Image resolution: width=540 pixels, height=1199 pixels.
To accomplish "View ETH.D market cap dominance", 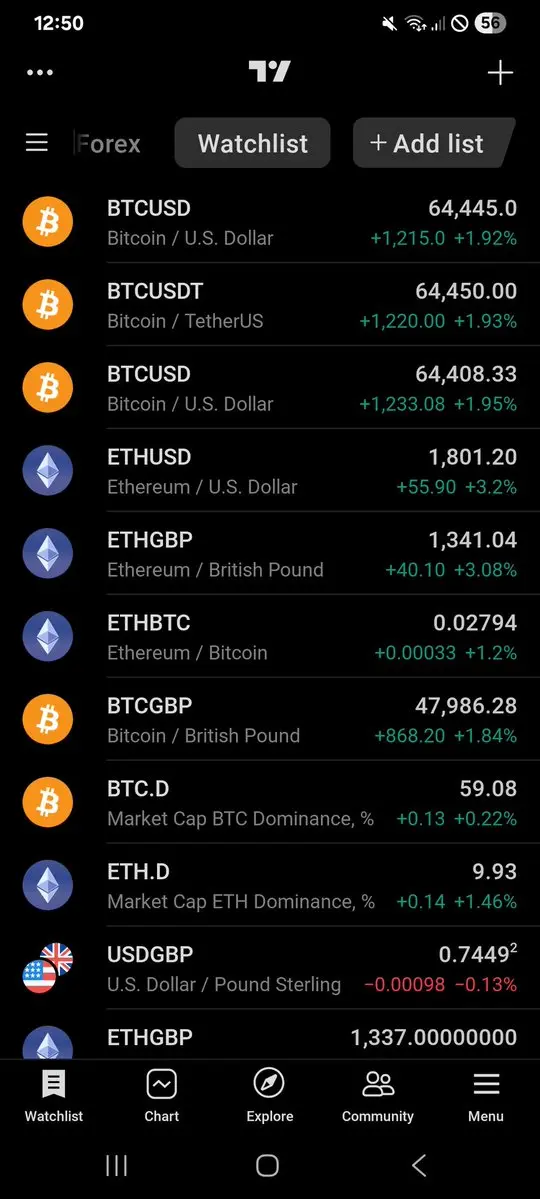I will click(x=270, y=885).
